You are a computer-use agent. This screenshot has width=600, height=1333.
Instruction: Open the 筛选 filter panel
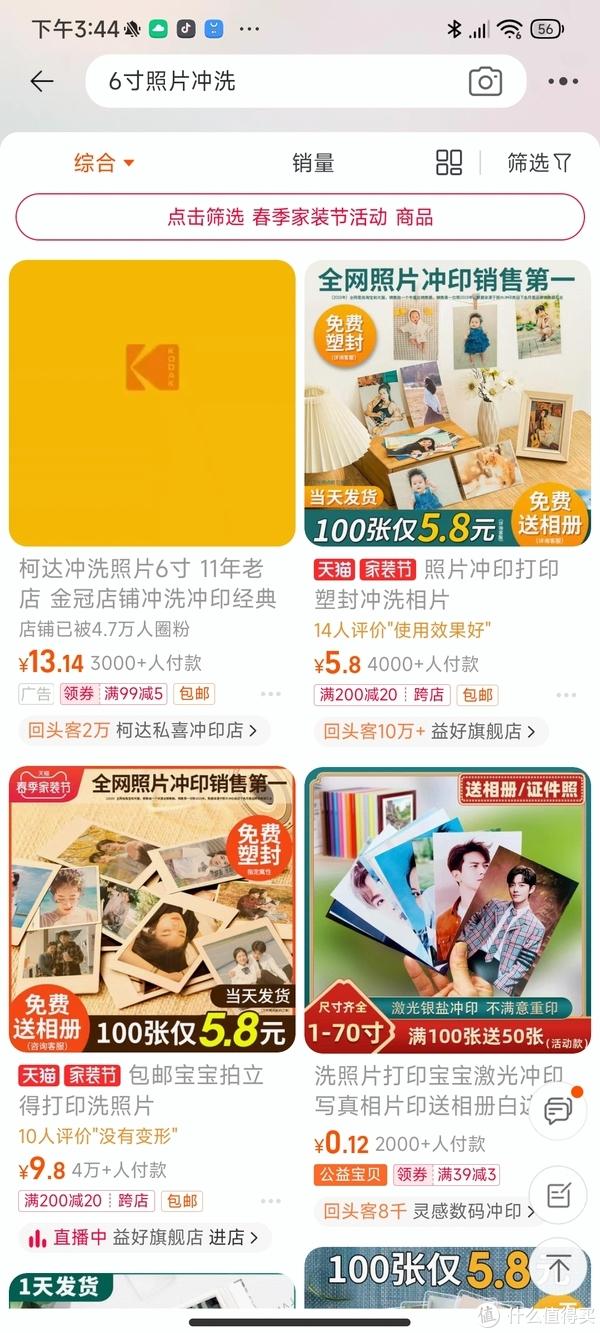click(540, 163)
